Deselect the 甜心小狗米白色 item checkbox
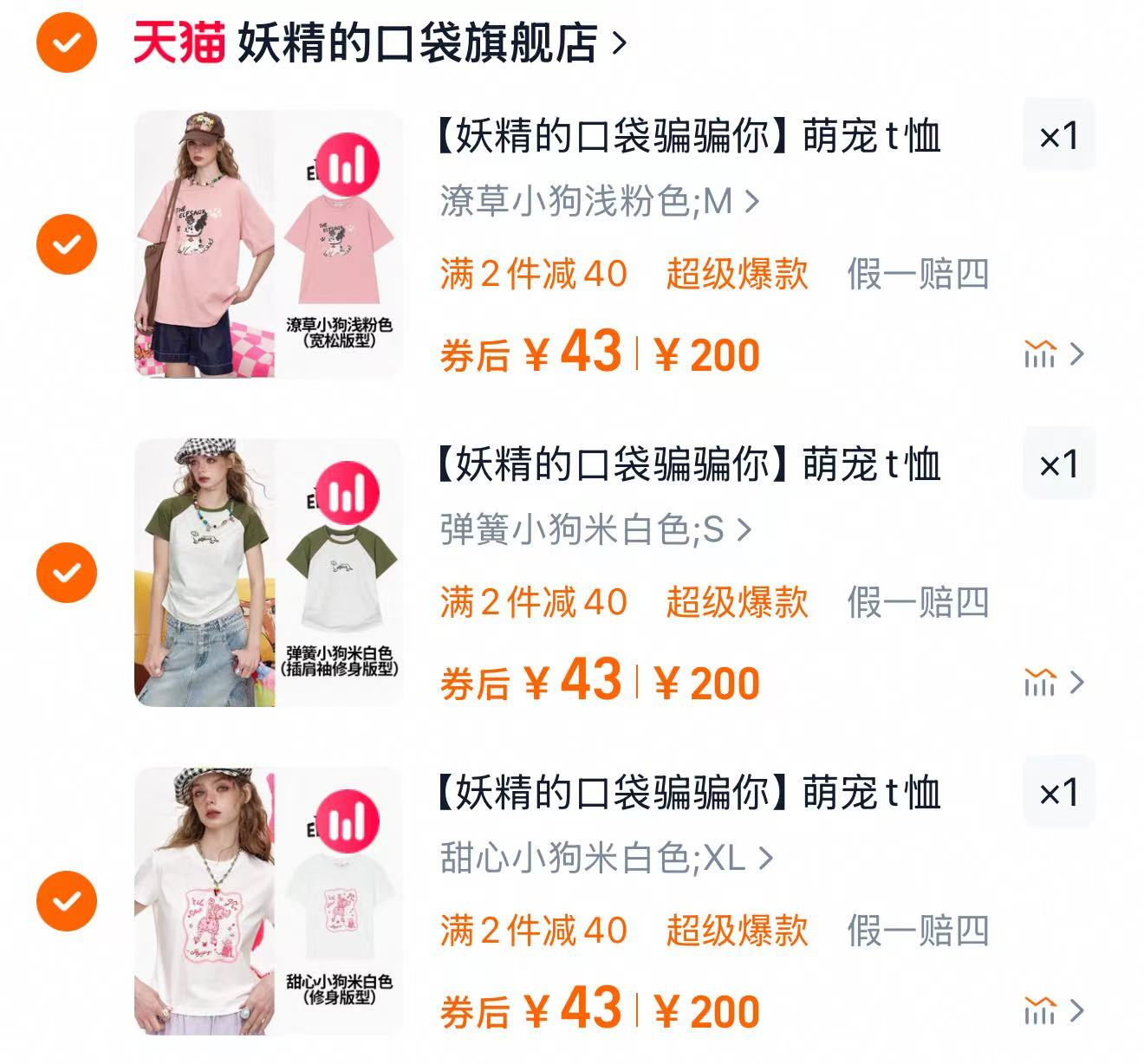This screenshot has height=1064, width=1144. pos(66,901)
